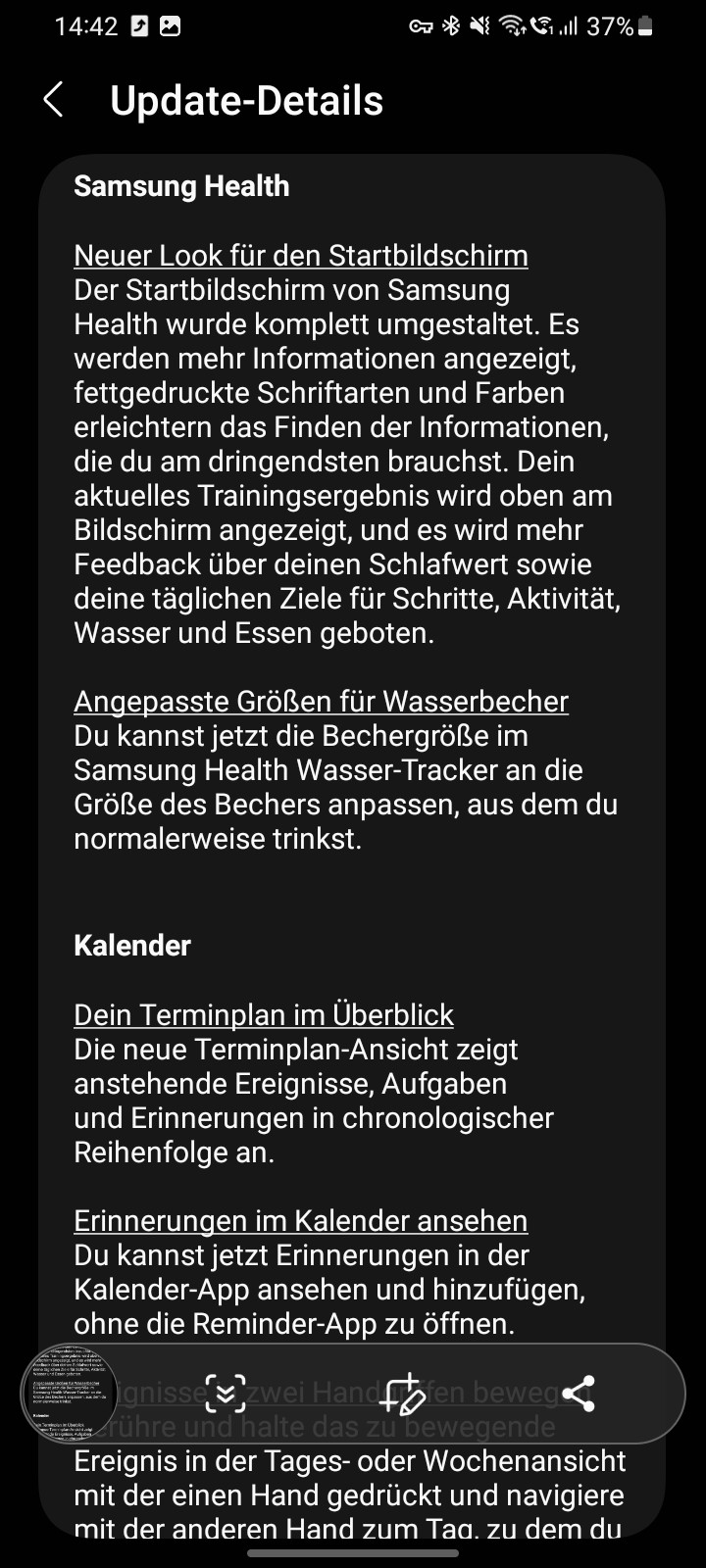Start scroll capture from screenshot toolbar

226,1393
